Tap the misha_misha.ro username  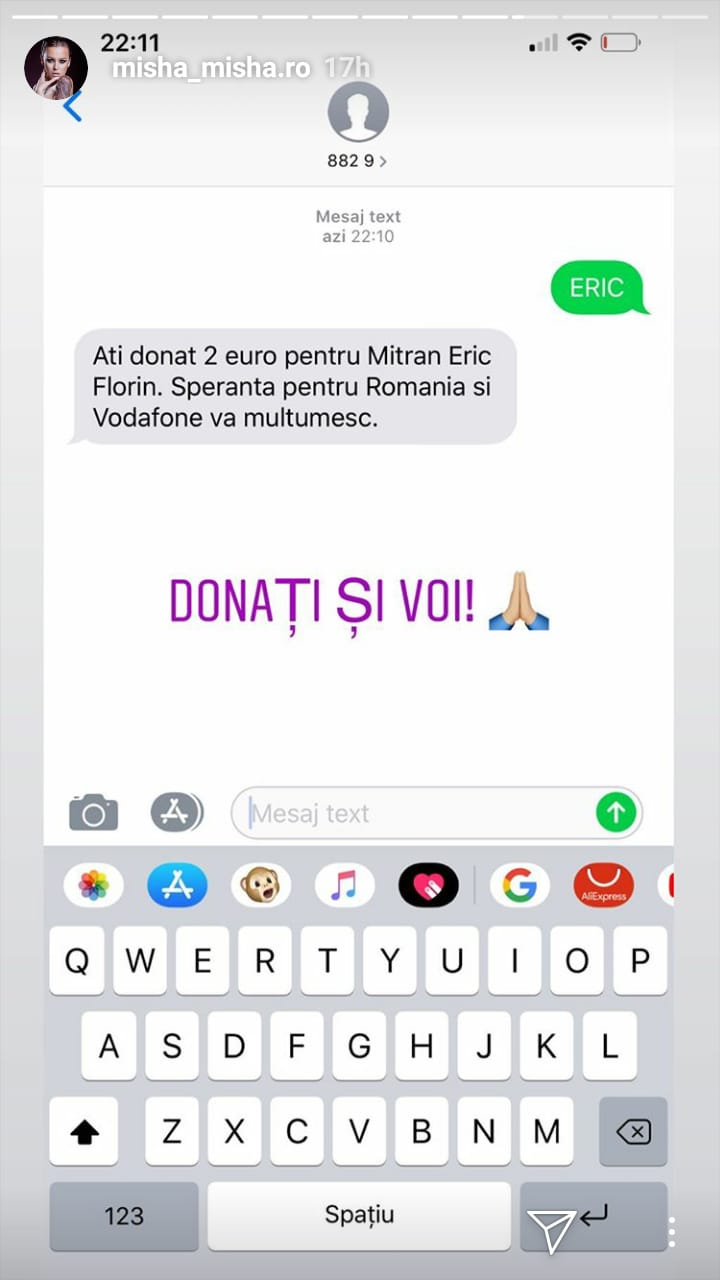tap(209, 69)
